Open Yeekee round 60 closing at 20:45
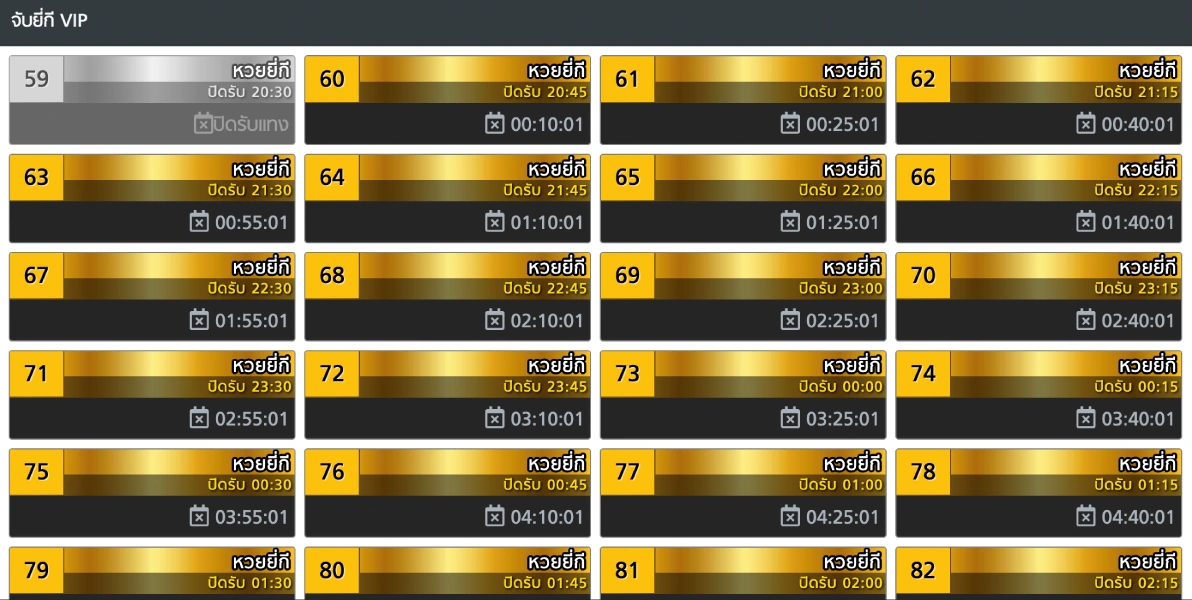The width and height of the screenshot is (1192, 600). [x=447, y=100]
